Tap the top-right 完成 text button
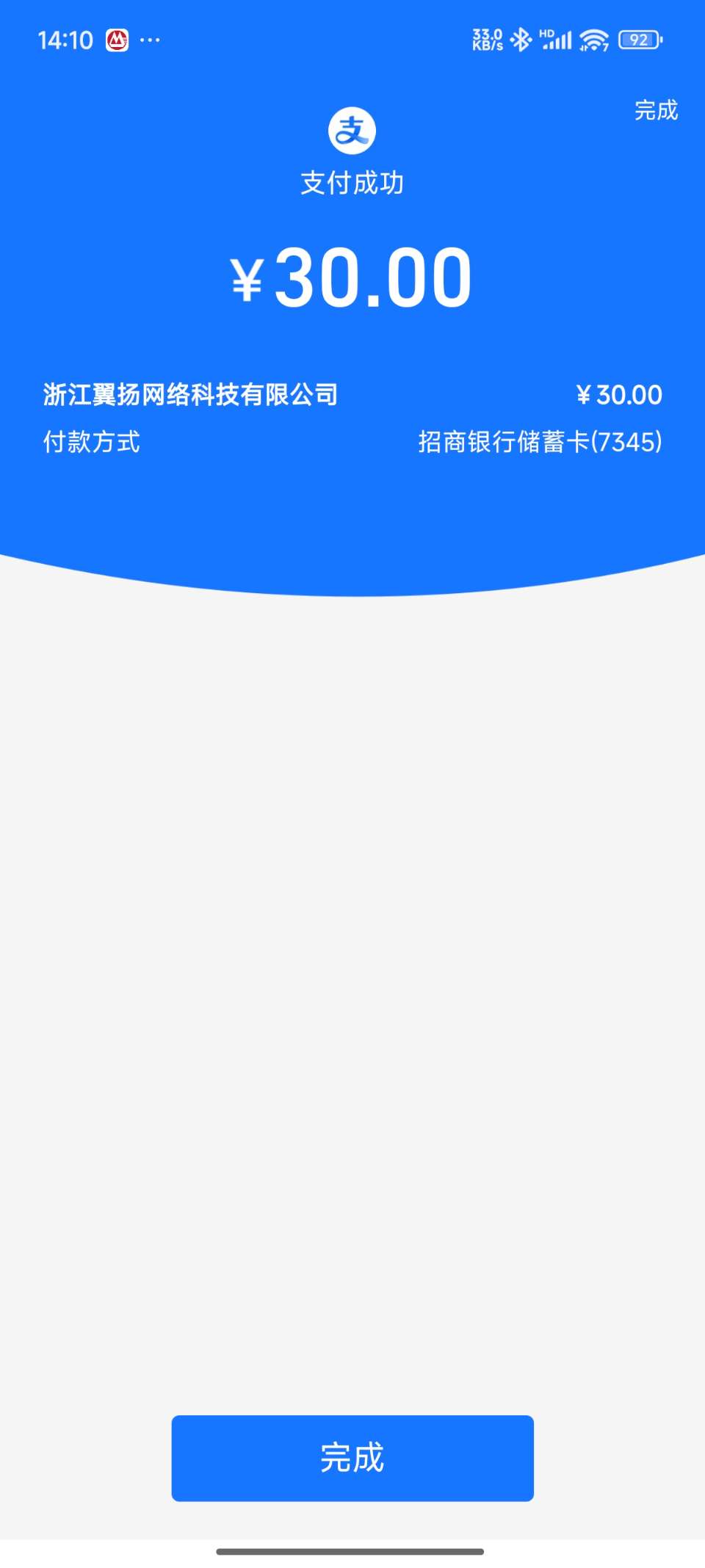 (656, 110)
